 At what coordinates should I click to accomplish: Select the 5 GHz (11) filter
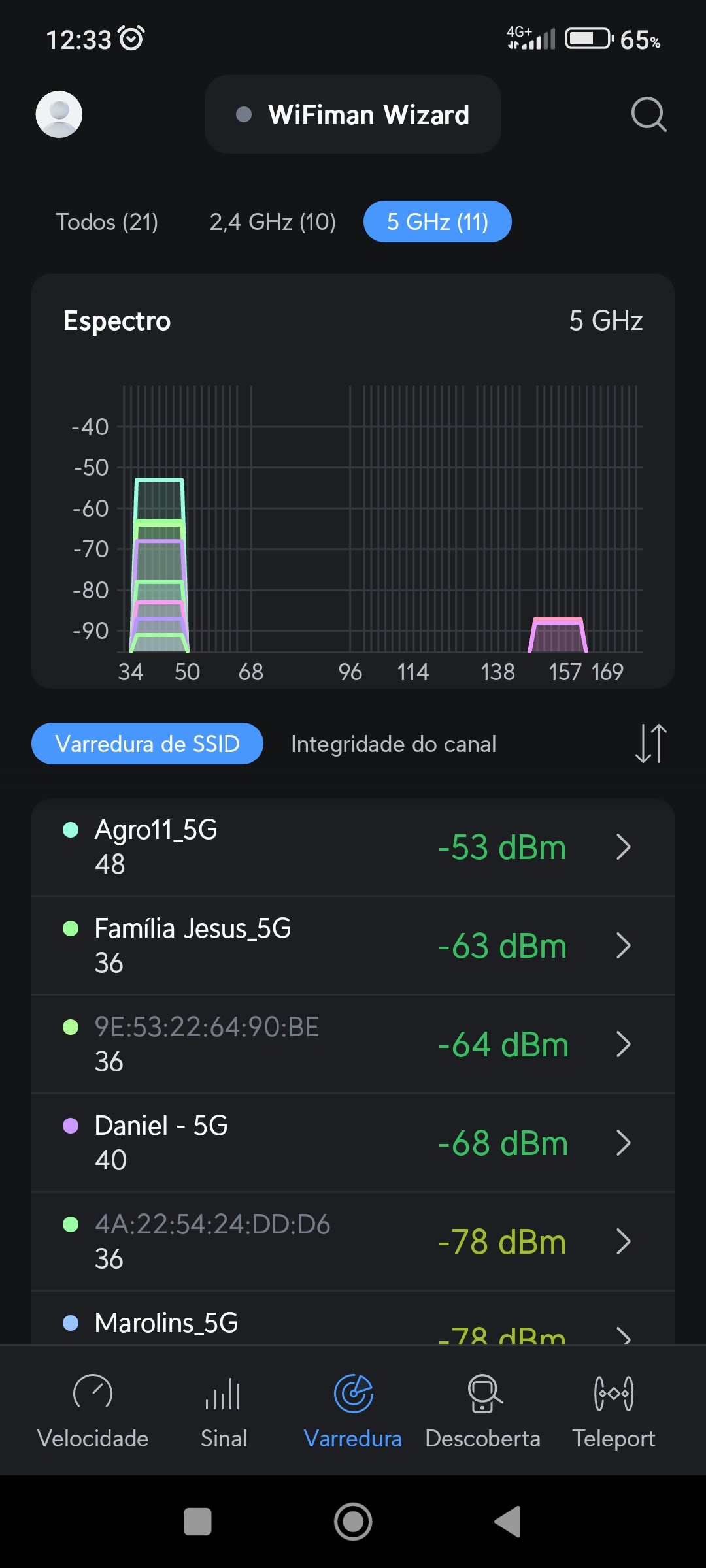[x=437, y=222]
